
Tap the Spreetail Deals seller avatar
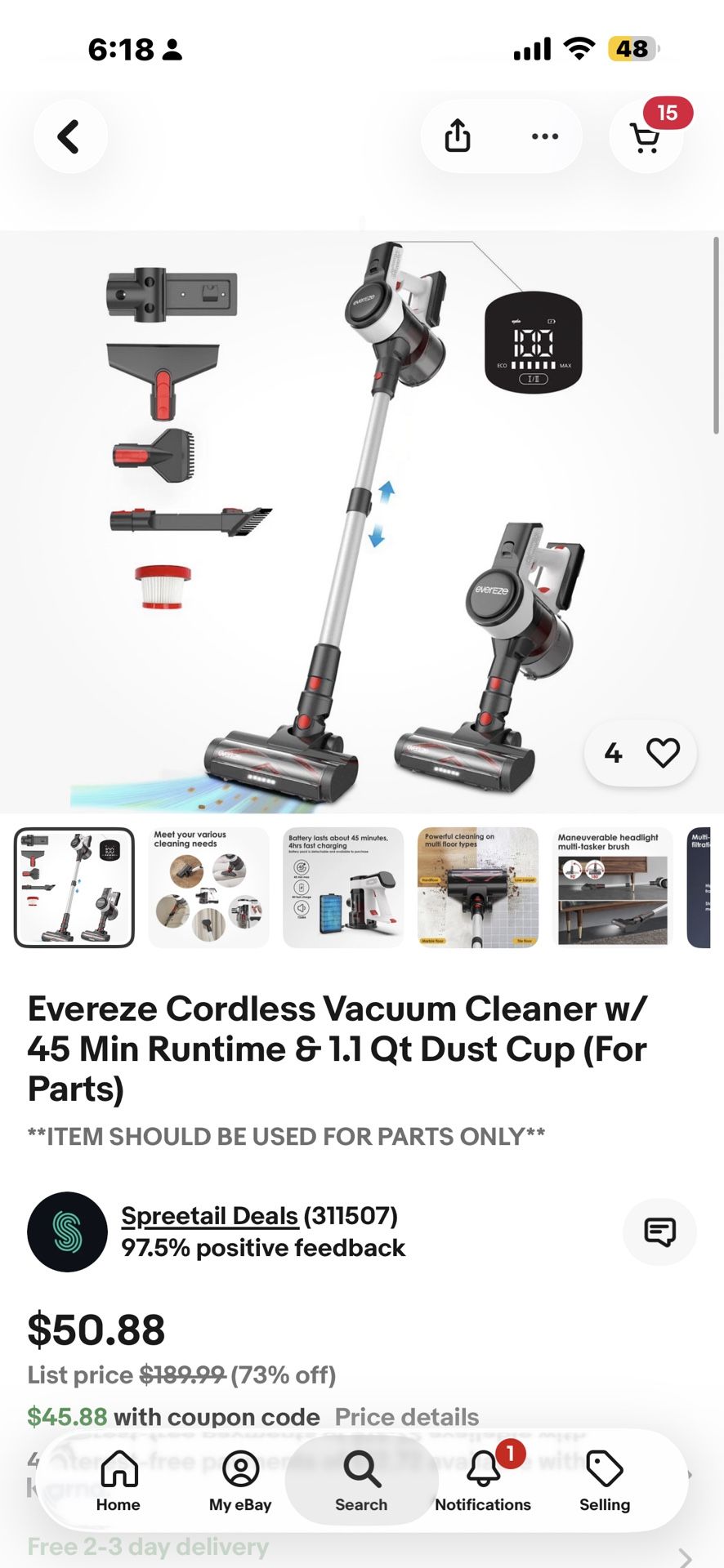[67, 1232]
